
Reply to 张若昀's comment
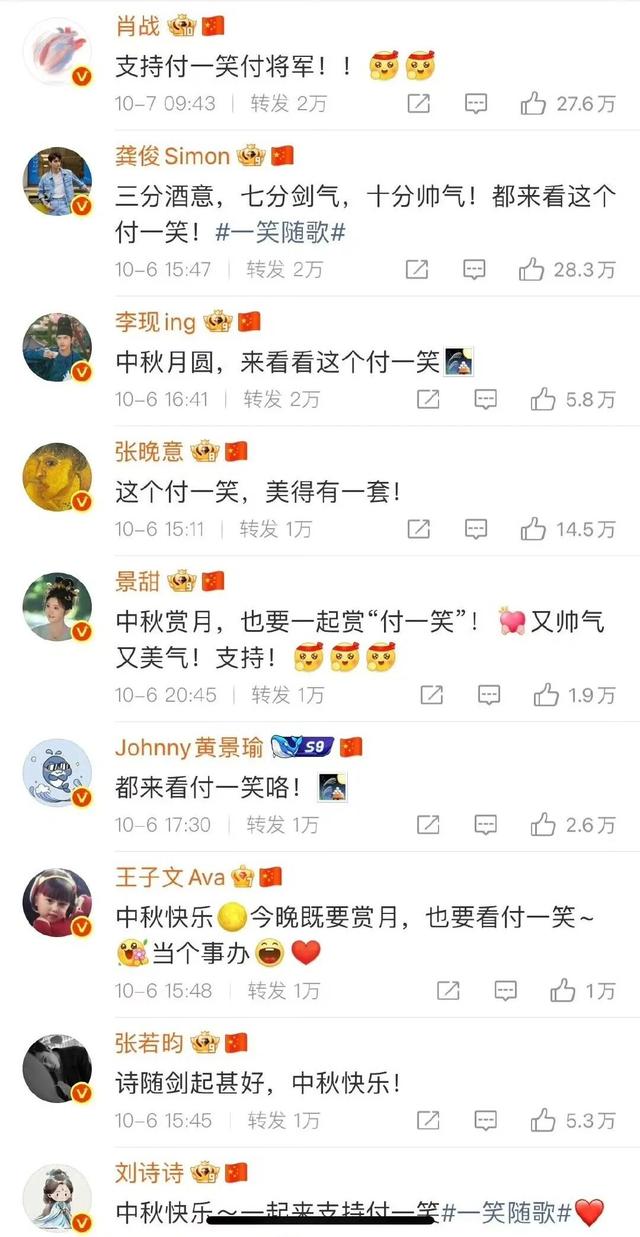tap(485, 1120)
